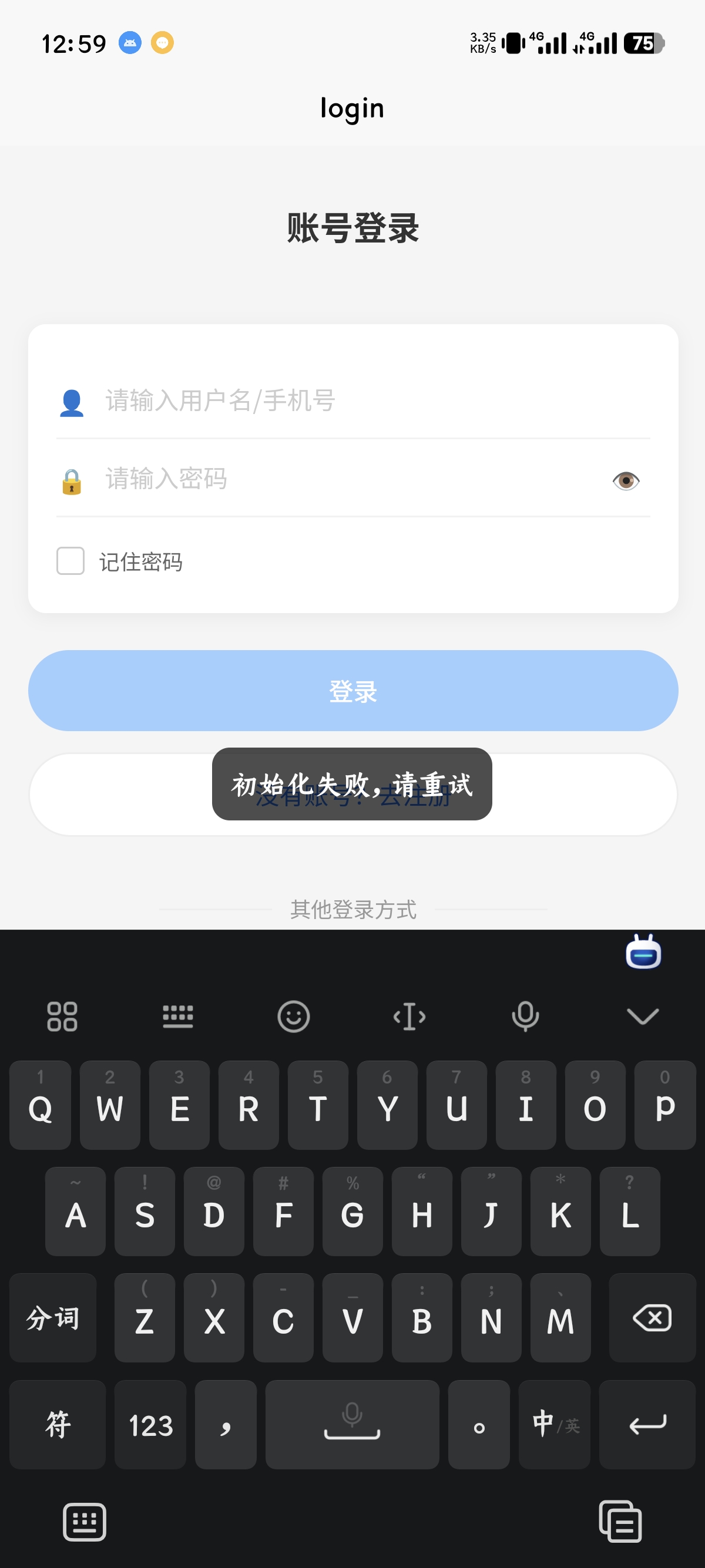Tap the 登录 button
The width and height of the screenshot is (705, 1568).
pos(353,691)
